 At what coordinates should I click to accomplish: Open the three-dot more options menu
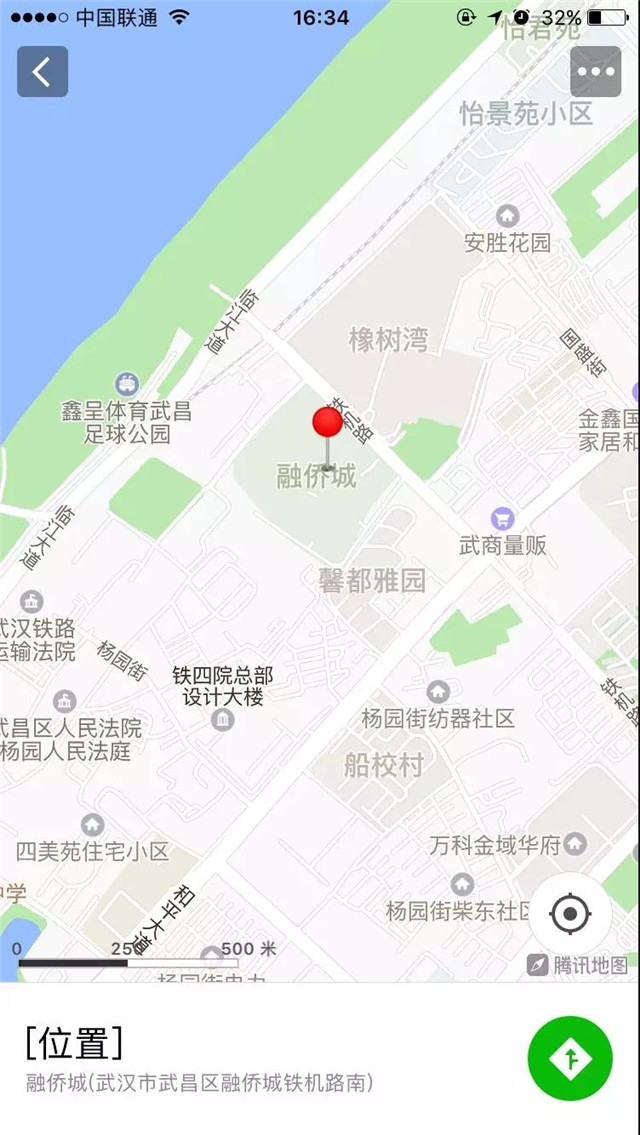pos(595,72)
